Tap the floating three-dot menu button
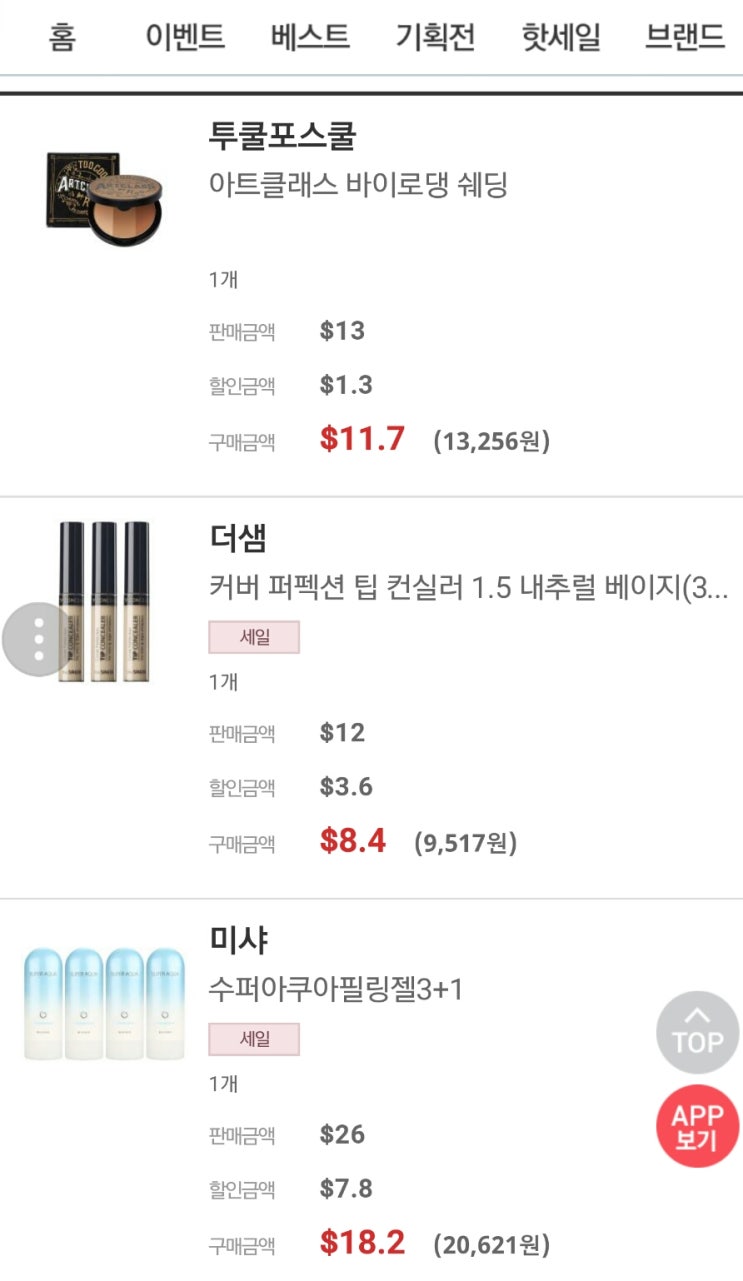The image size is (743, 1281). click(38, 639)
